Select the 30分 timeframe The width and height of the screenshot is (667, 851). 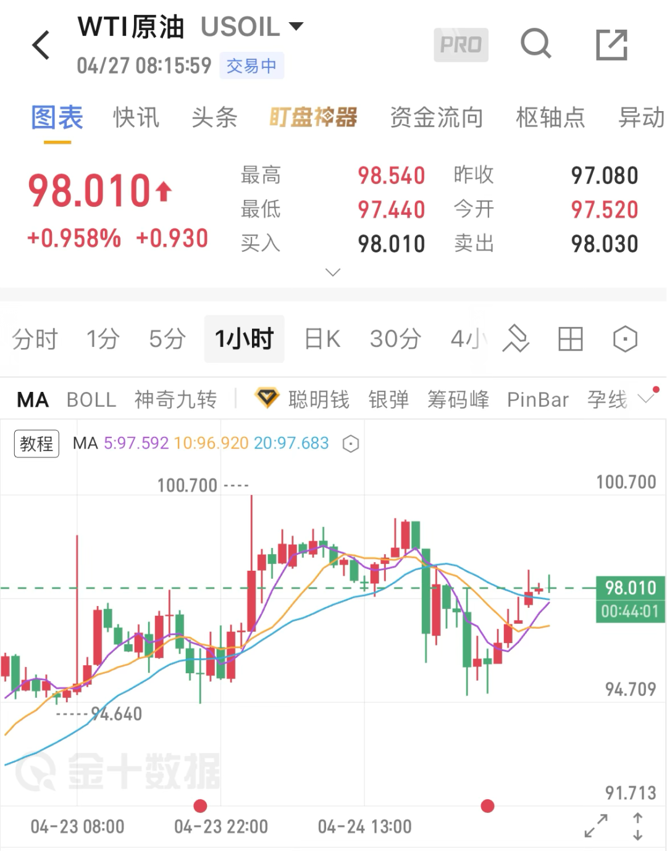pyautogui.click(x=395, y=339)
